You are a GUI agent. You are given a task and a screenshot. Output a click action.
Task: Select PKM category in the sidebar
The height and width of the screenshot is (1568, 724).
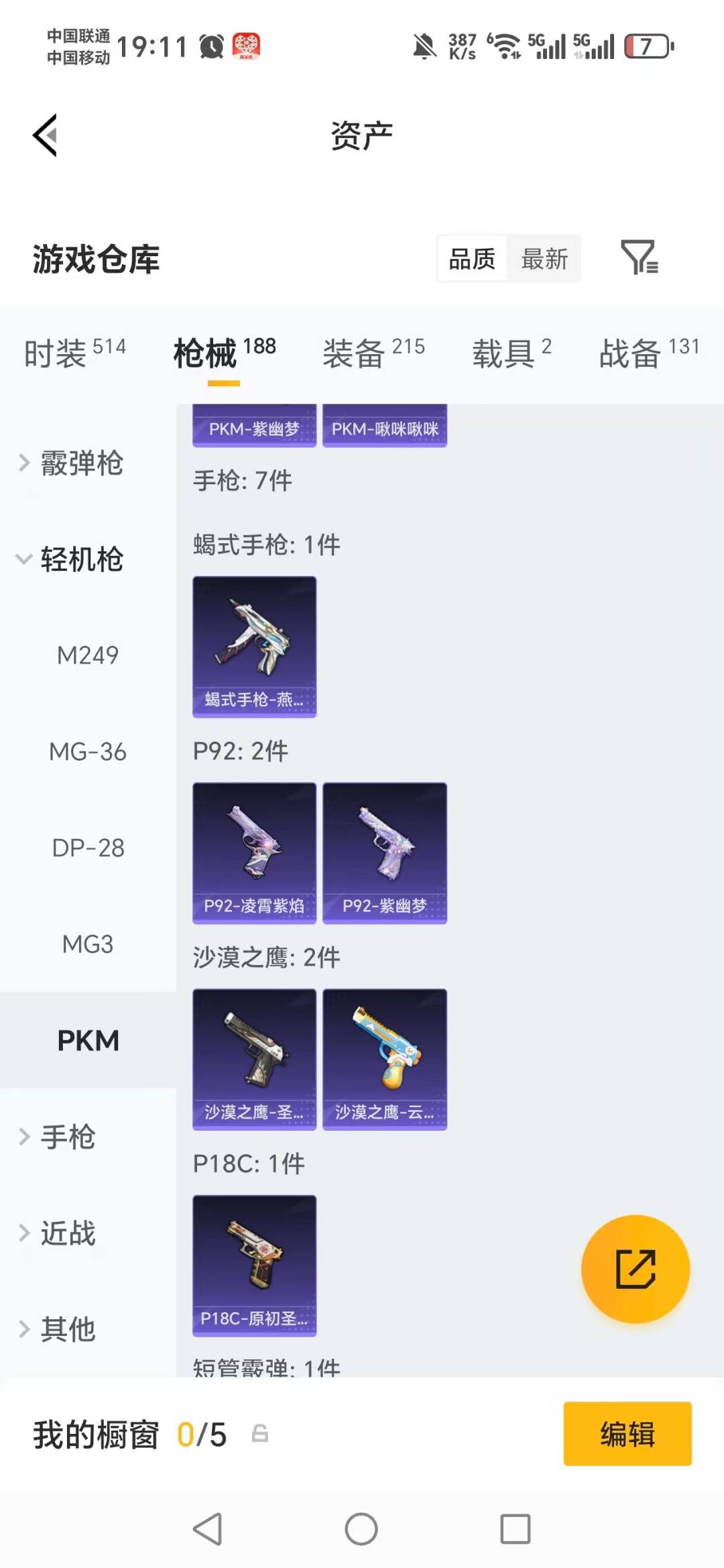click(88, 1040)
